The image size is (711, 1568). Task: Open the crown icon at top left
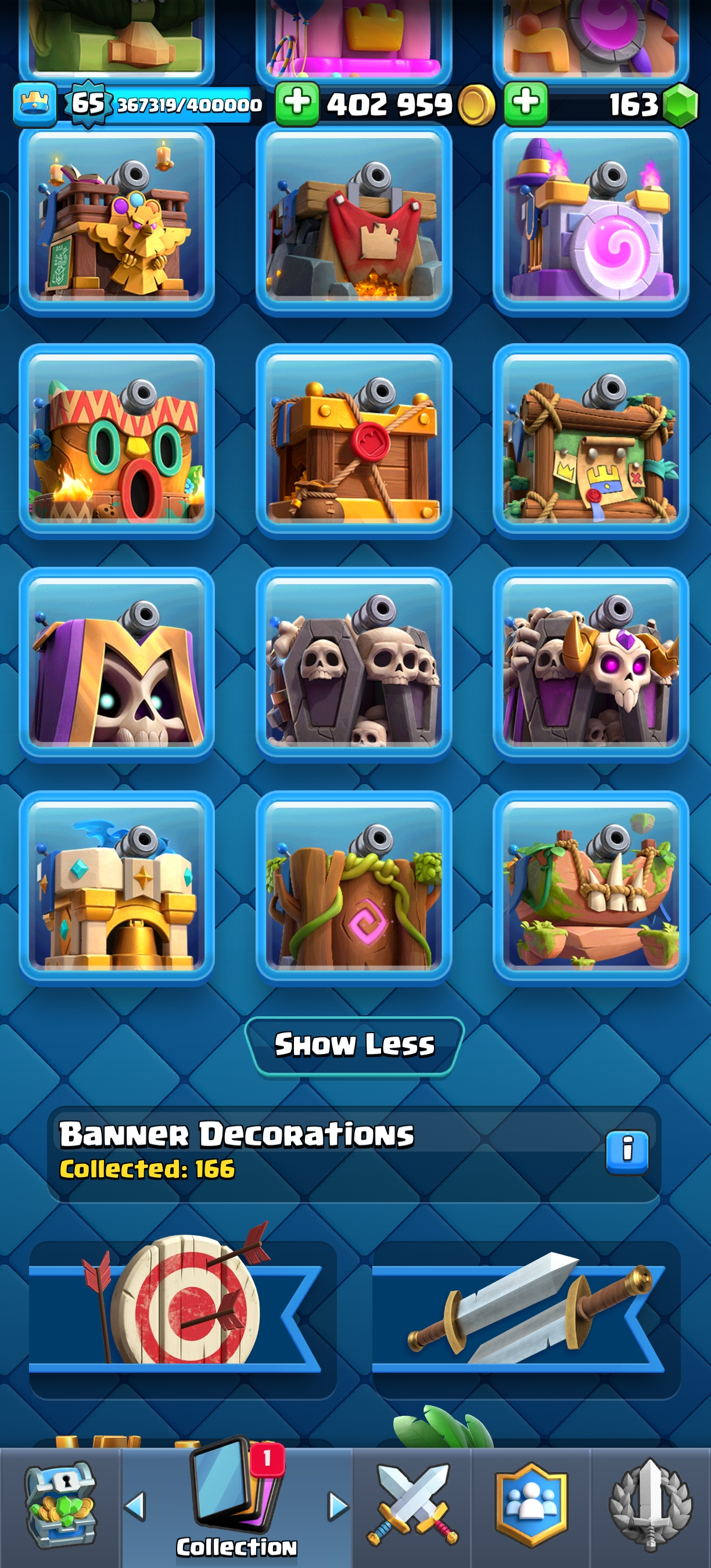(x=35, y=104)
